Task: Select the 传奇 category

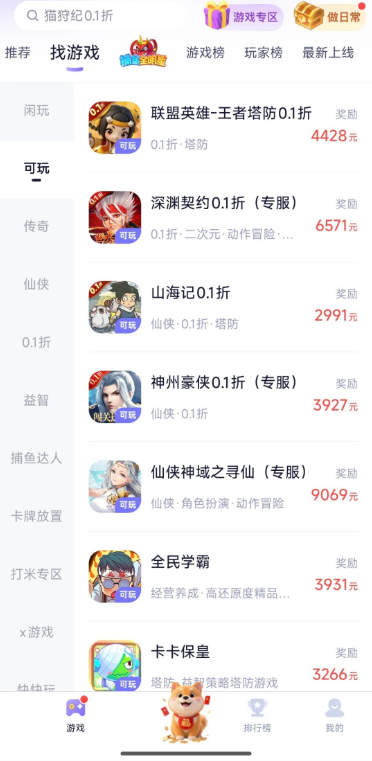Action: pos(37,226)
